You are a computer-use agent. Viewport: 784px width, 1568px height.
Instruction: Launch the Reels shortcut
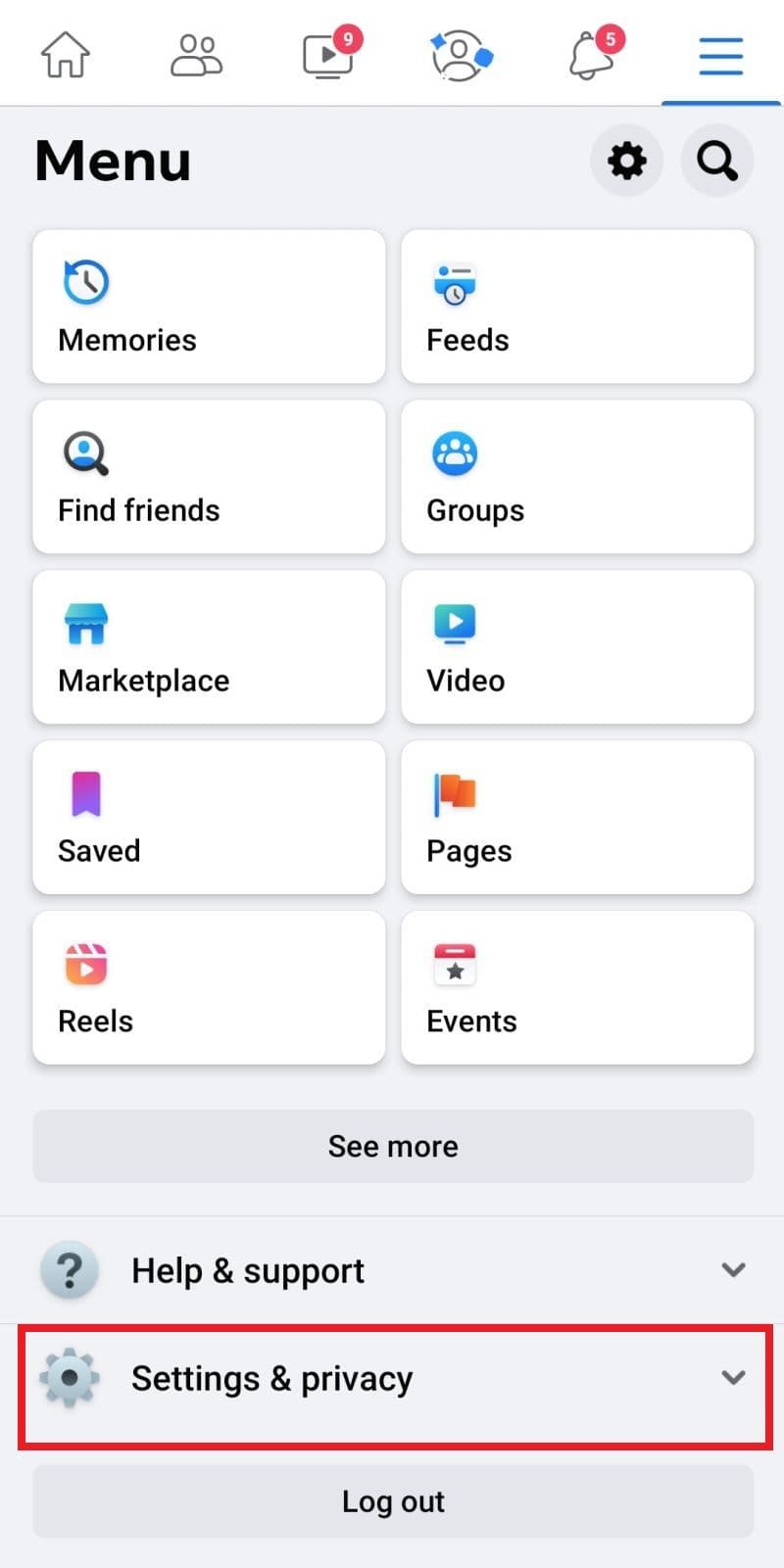[x=209, y=988]
